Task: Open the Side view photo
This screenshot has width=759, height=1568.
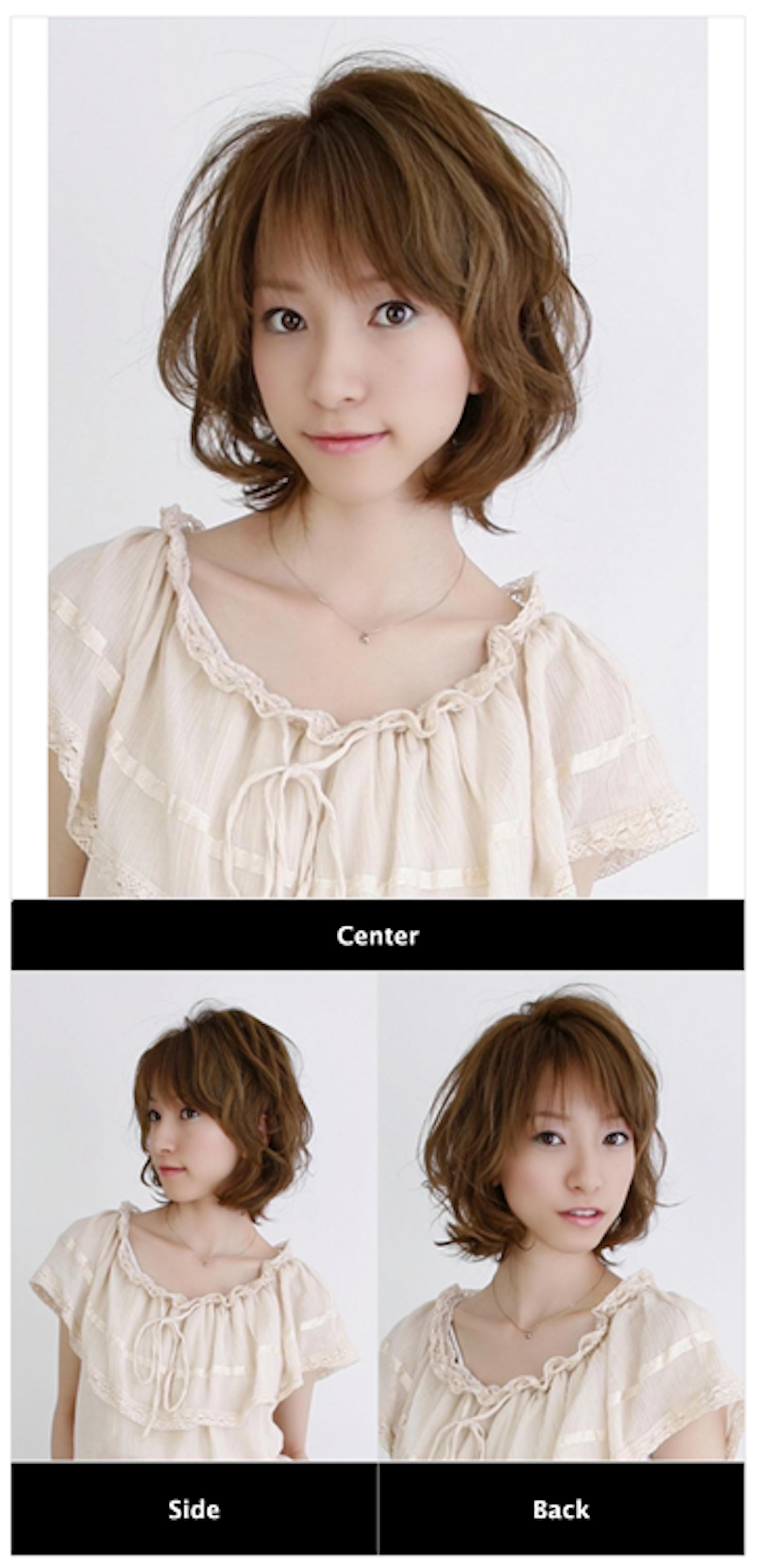Action: 194,1217
